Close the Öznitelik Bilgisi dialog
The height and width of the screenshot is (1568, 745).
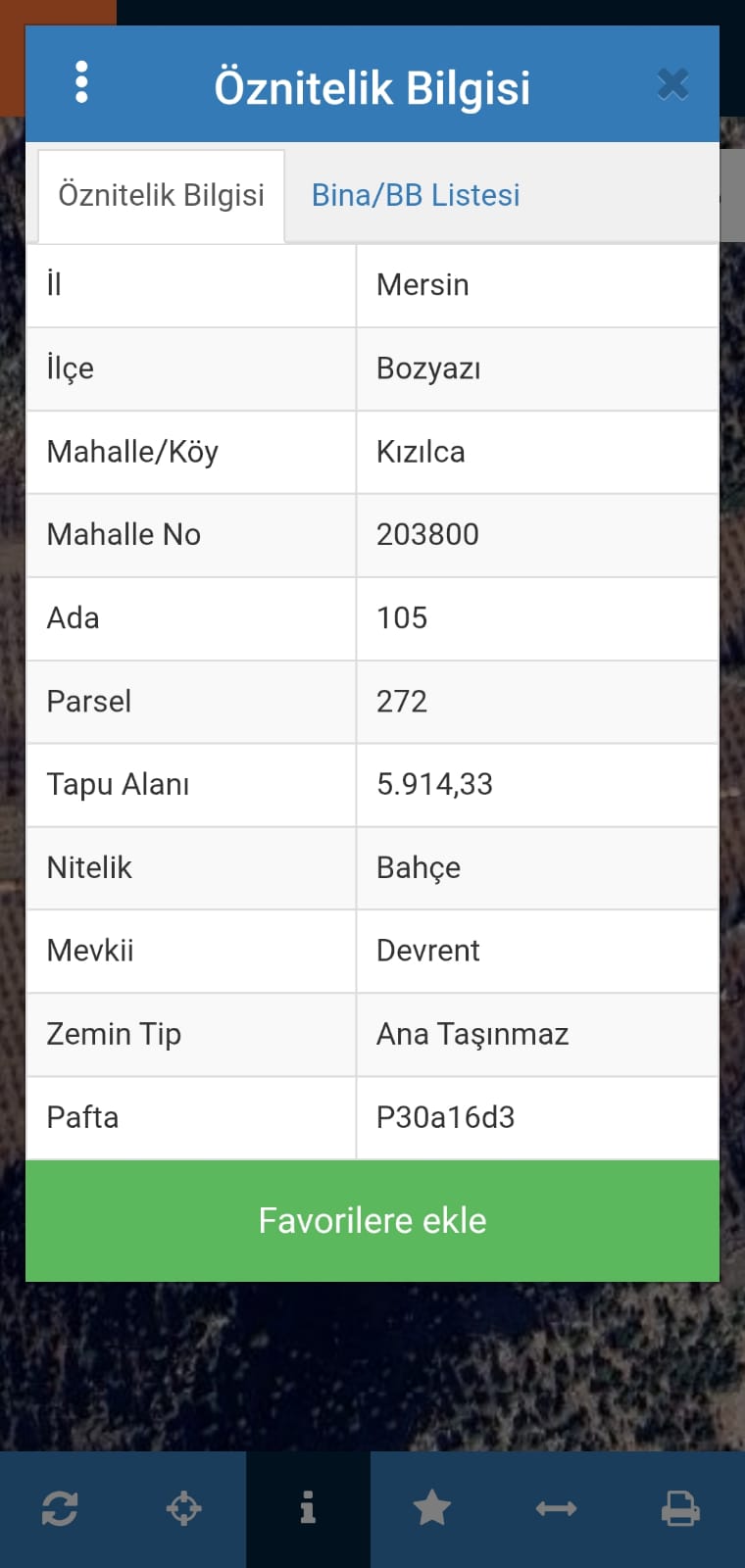click(673, 84)
